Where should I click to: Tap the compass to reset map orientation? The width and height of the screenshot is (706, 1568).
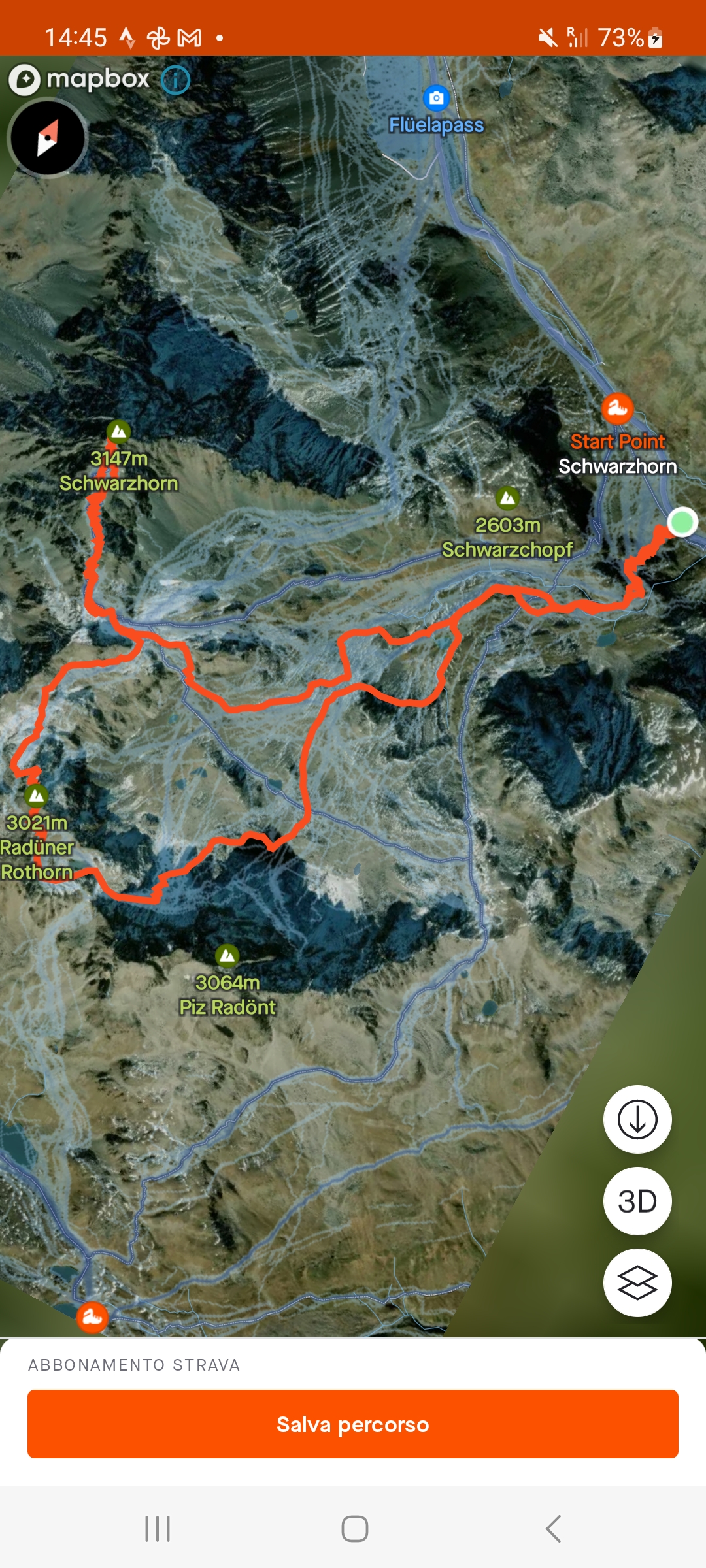[47, 138]
